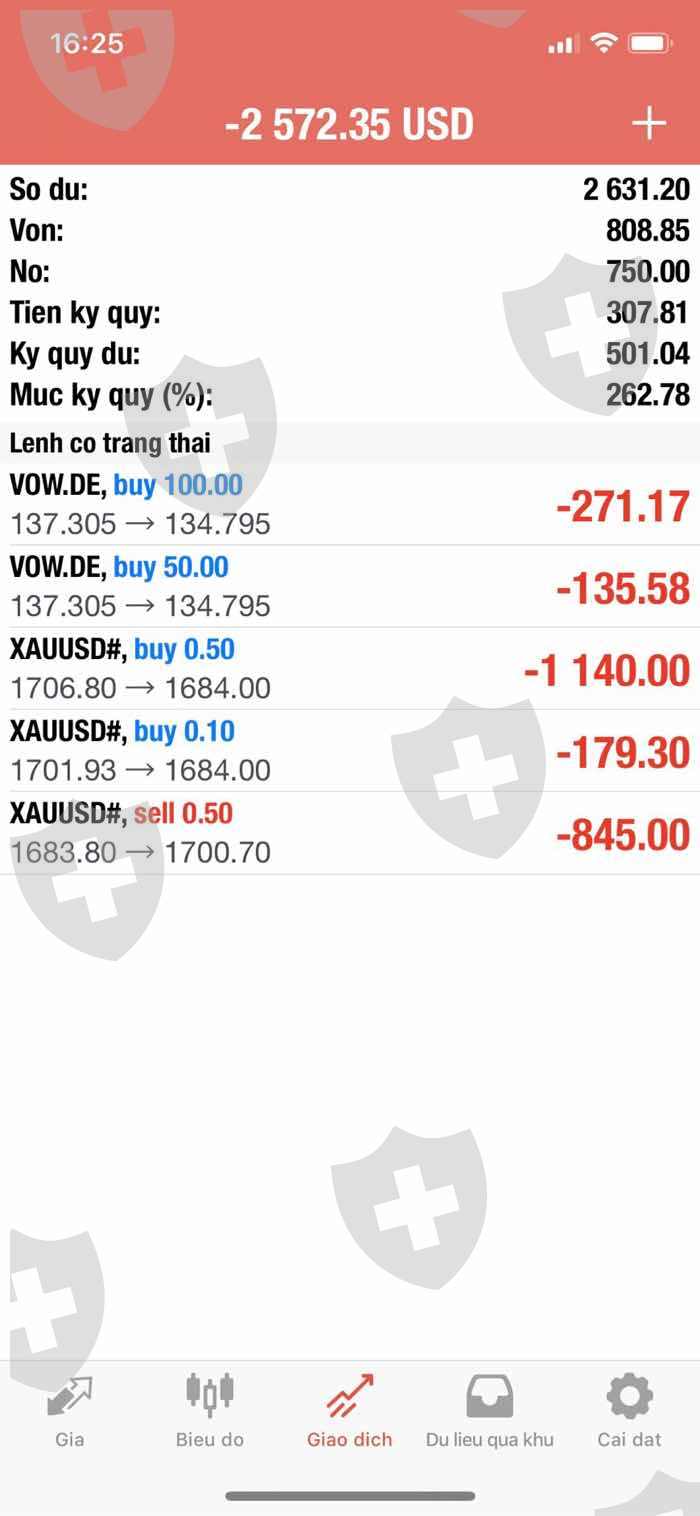Image resolution: width=700 pixels, height=1516 pixels.
Task: Switch to the Bieu do tab
Action: [210, 1410]
